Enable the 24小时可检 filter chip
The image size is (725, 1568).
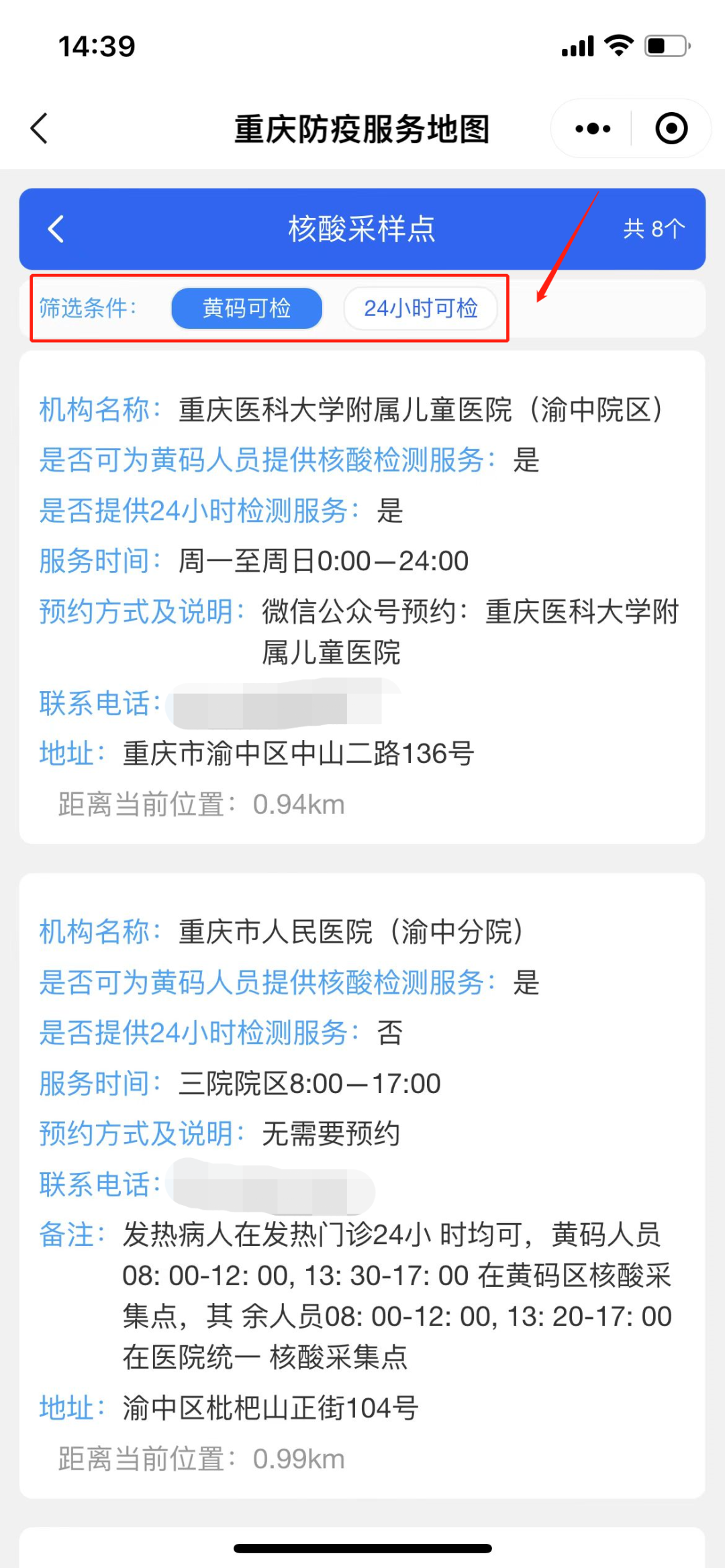(421, 309)
